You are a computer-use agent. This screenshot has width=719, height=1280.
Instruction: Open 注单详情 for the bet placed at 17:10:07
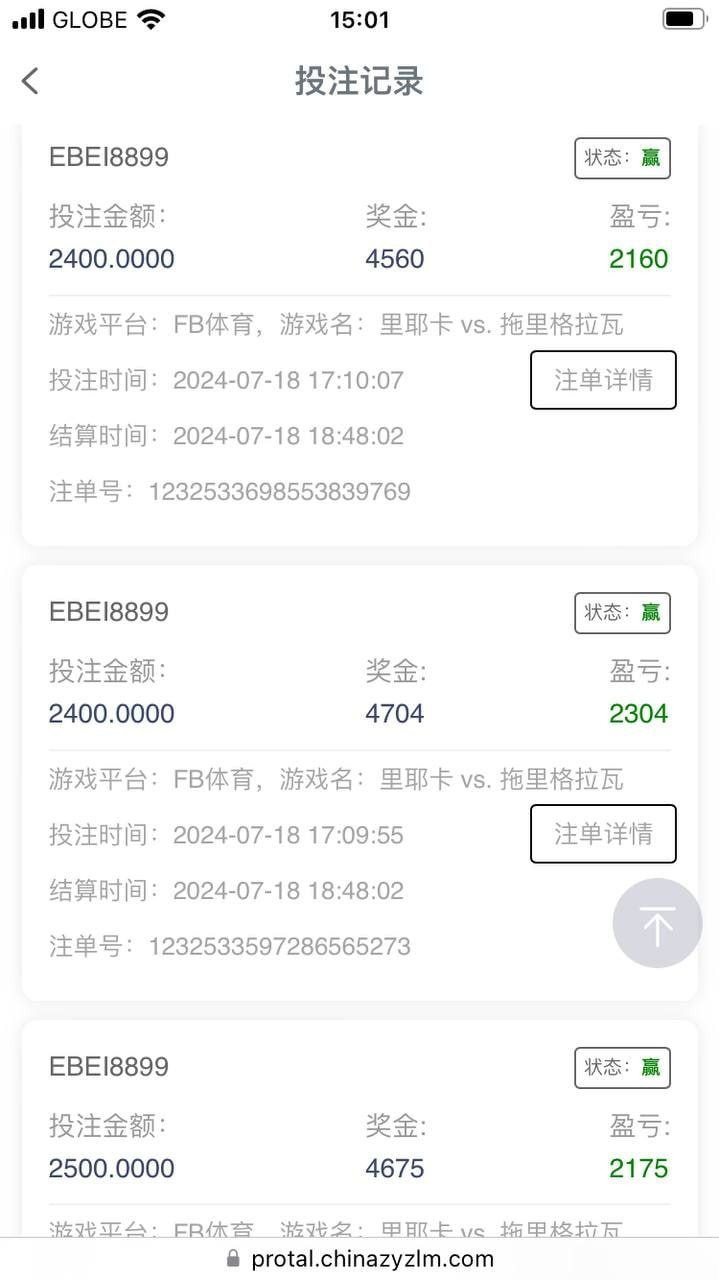coord(603,380)
